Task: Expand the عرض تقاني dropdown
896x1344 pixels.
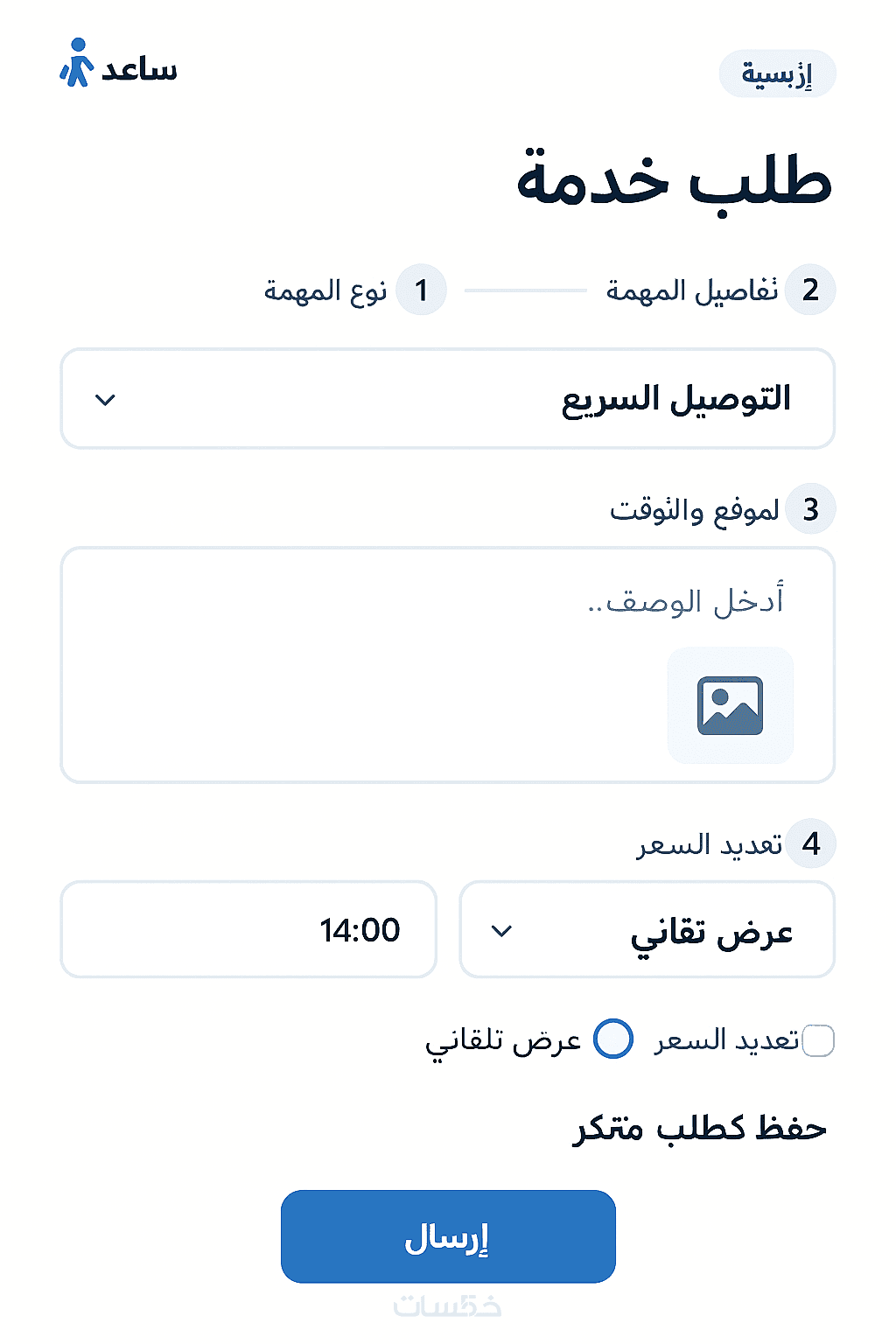Action: (x=647, y=929)
